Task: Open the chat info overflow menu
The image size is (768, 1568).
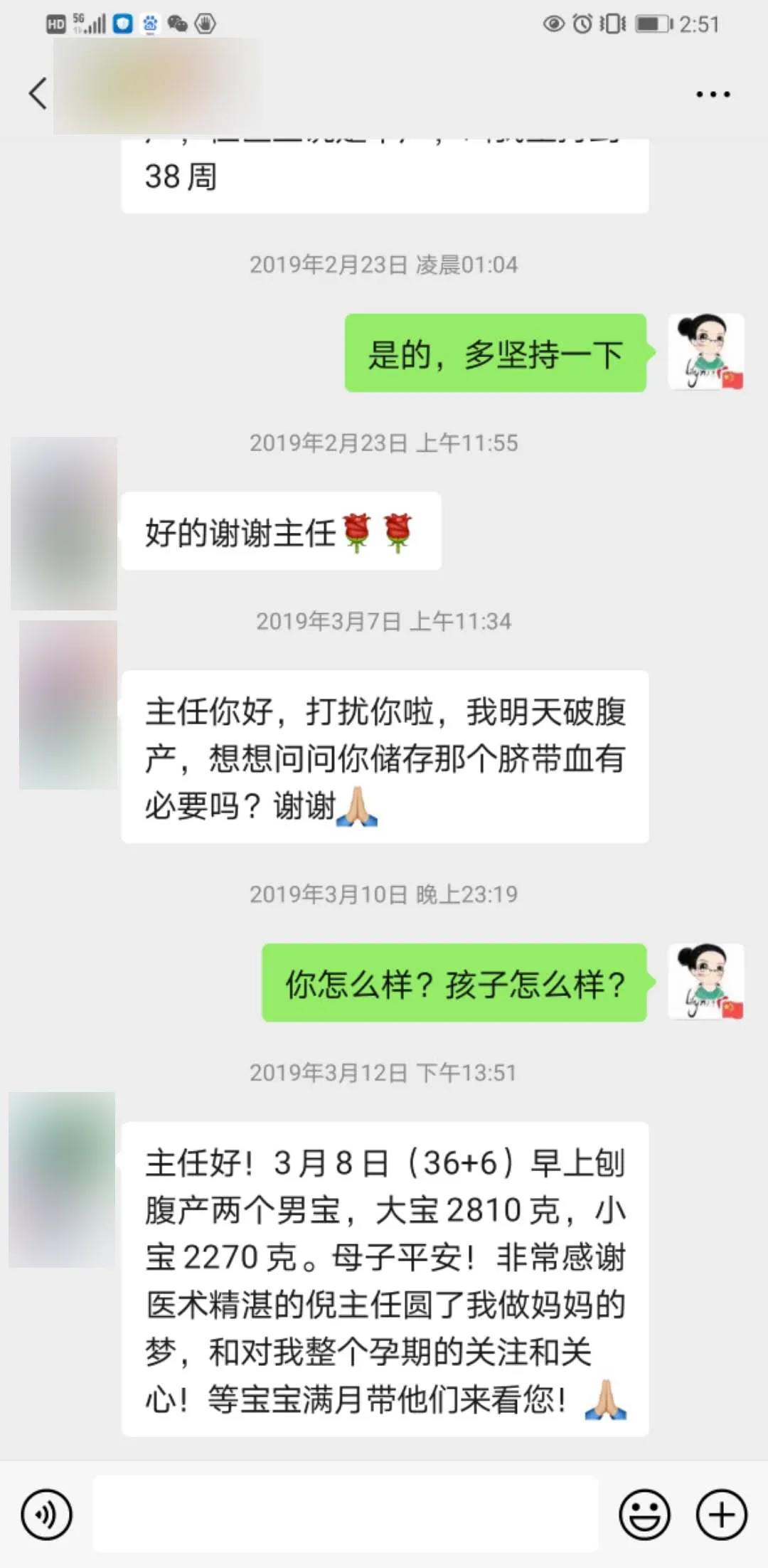Action: 713,94
